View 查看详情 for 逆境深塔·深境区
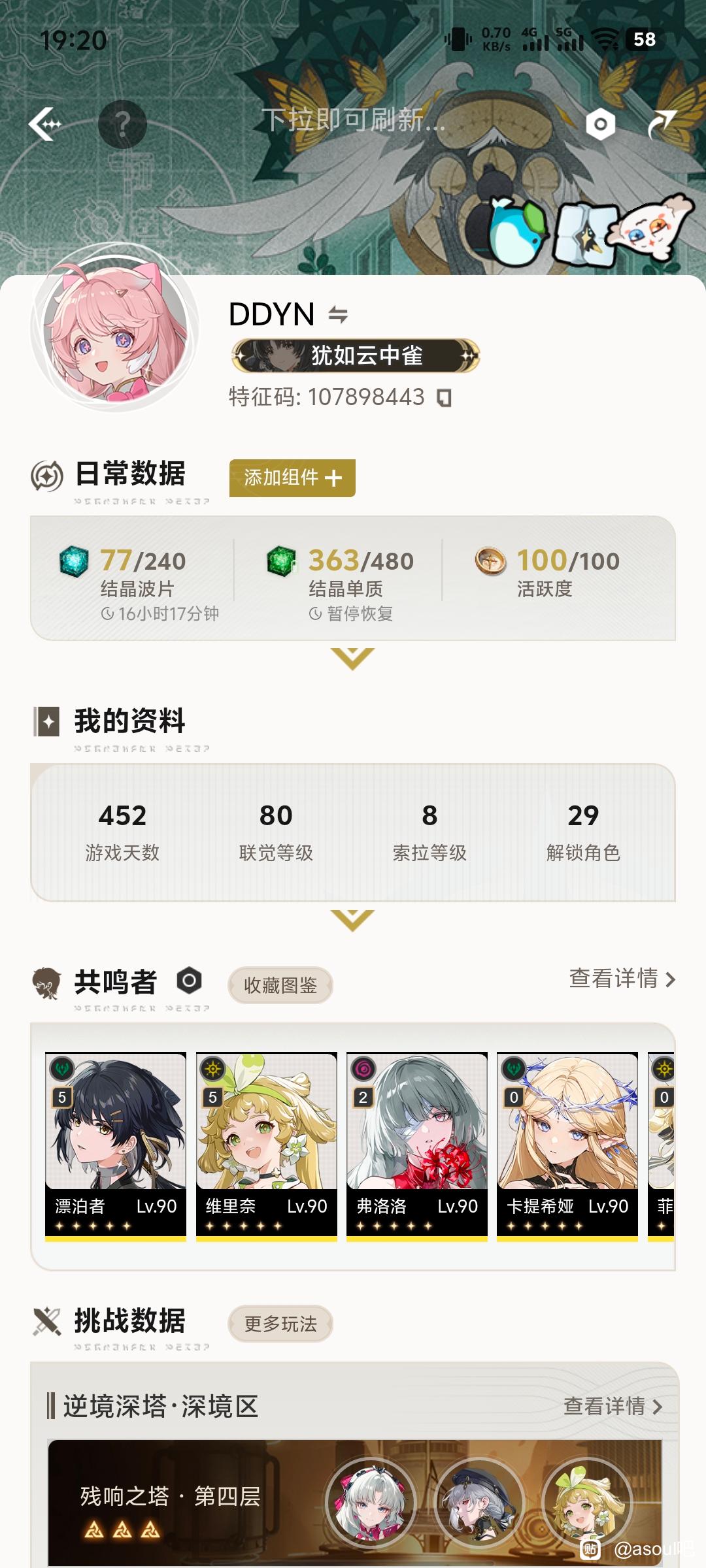 [x=613, y=1406]
